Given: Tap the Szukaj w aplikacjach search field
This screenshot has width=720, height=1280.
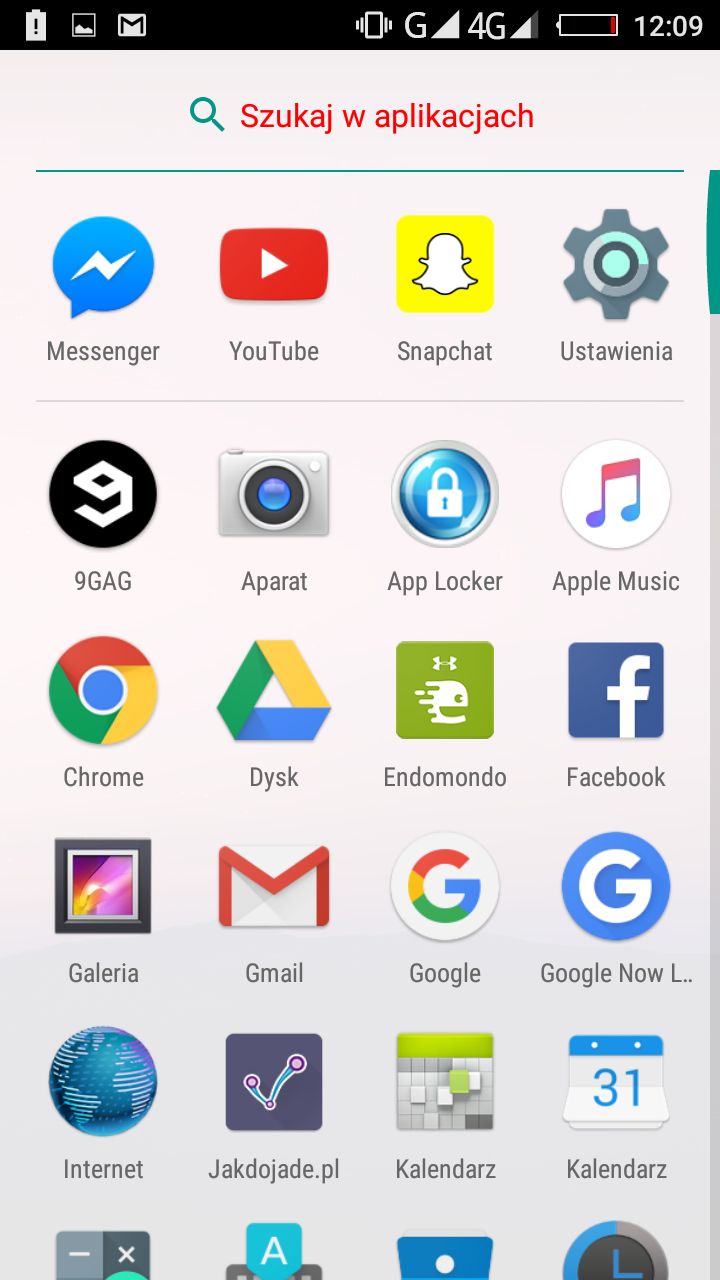Looking at the screenshot, I should [x=386, y=117].
